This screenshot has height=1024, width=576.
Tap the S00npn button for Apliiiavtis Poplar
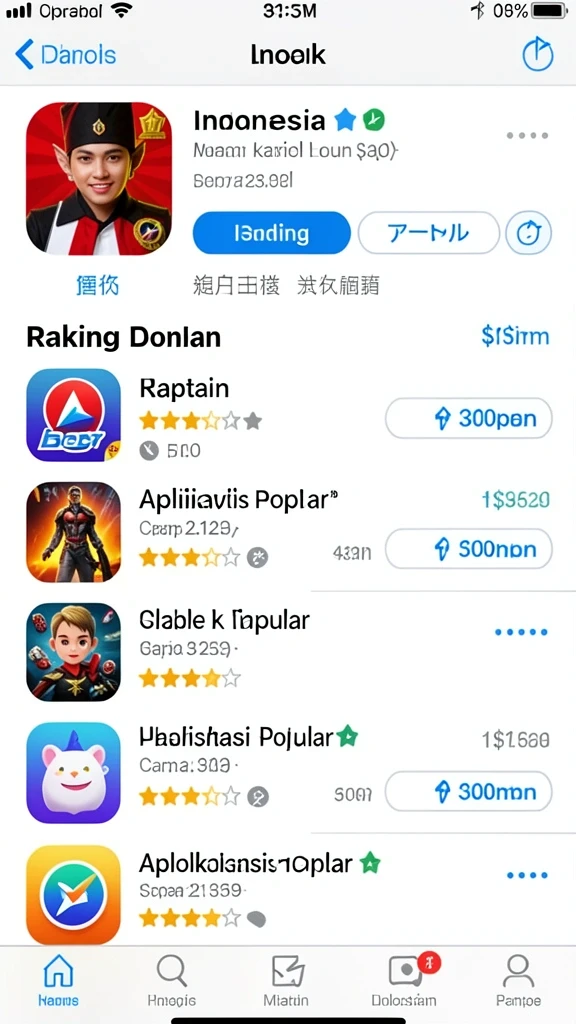(468, 549)
